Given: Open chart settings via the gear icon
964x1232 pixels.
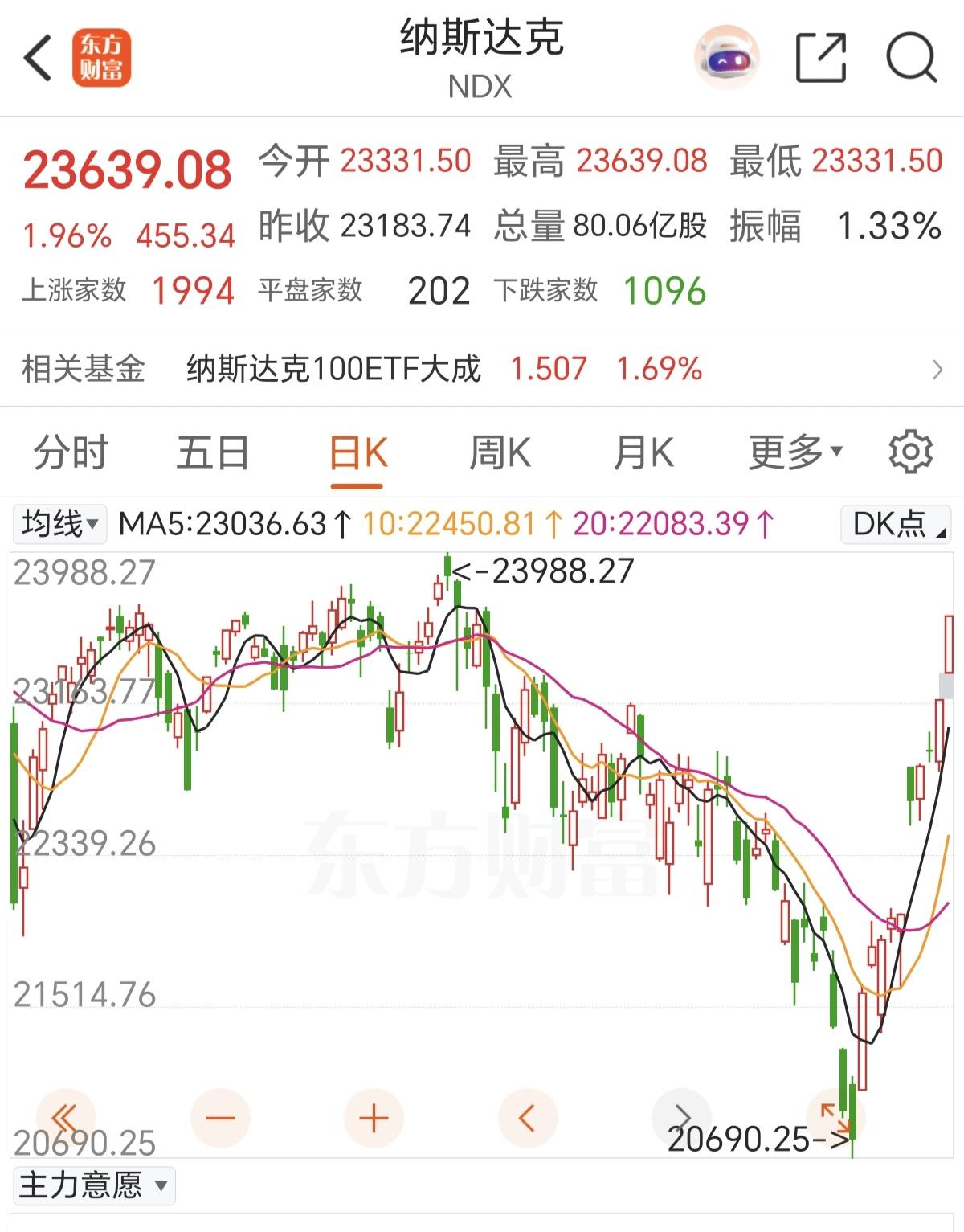Looking at the screenshot, I should [x=910, y=452].
